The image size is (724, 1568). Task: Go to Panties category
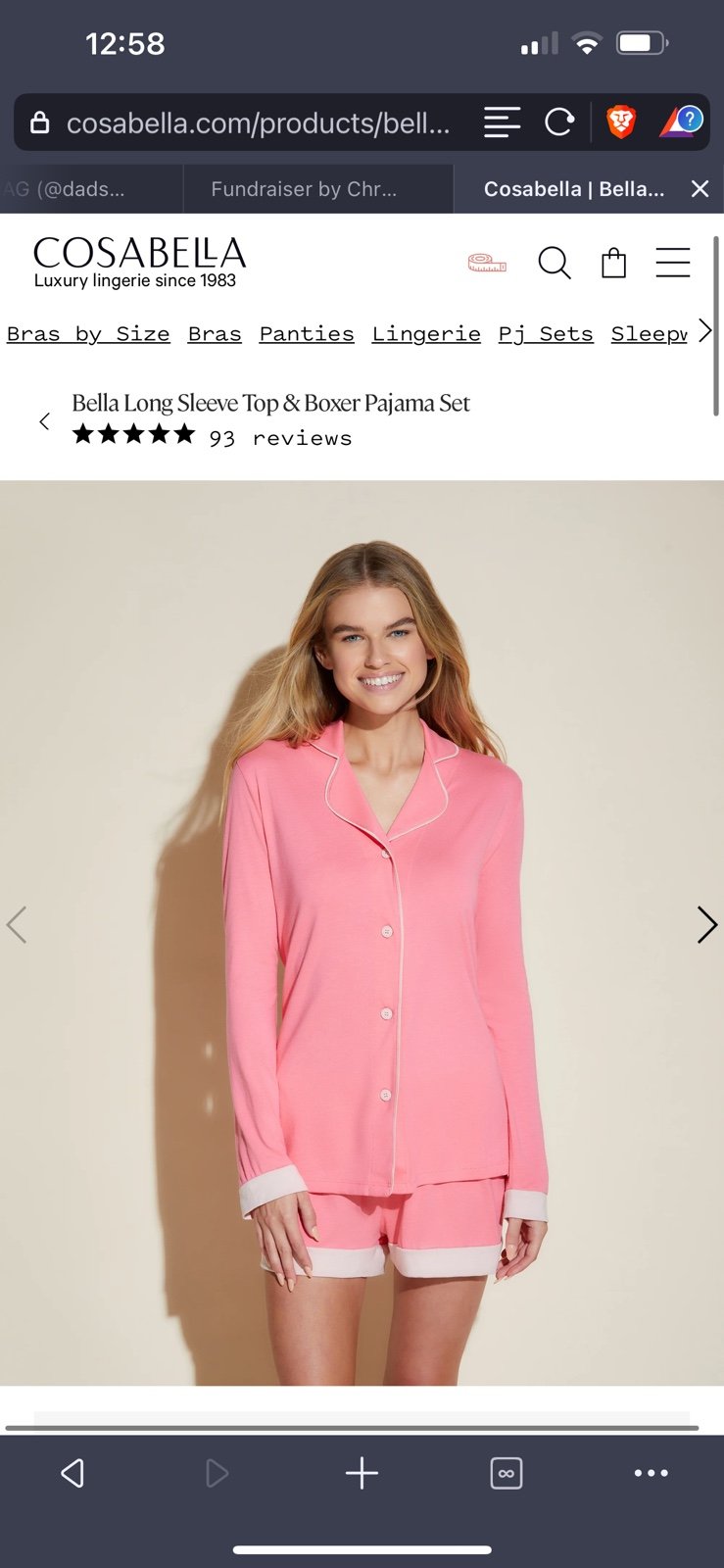point(307,334)
